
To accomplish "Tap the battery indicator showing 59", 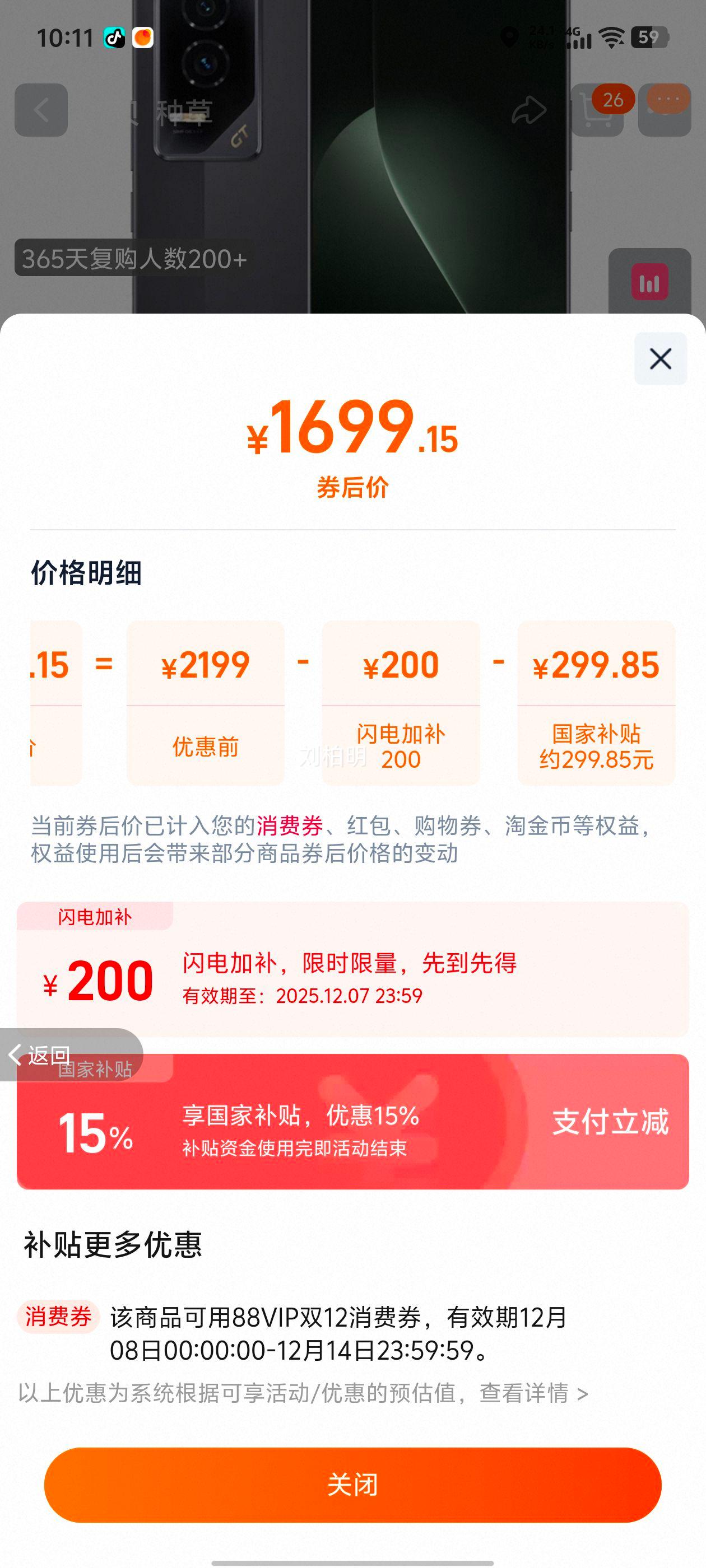I will pos(649,38).
